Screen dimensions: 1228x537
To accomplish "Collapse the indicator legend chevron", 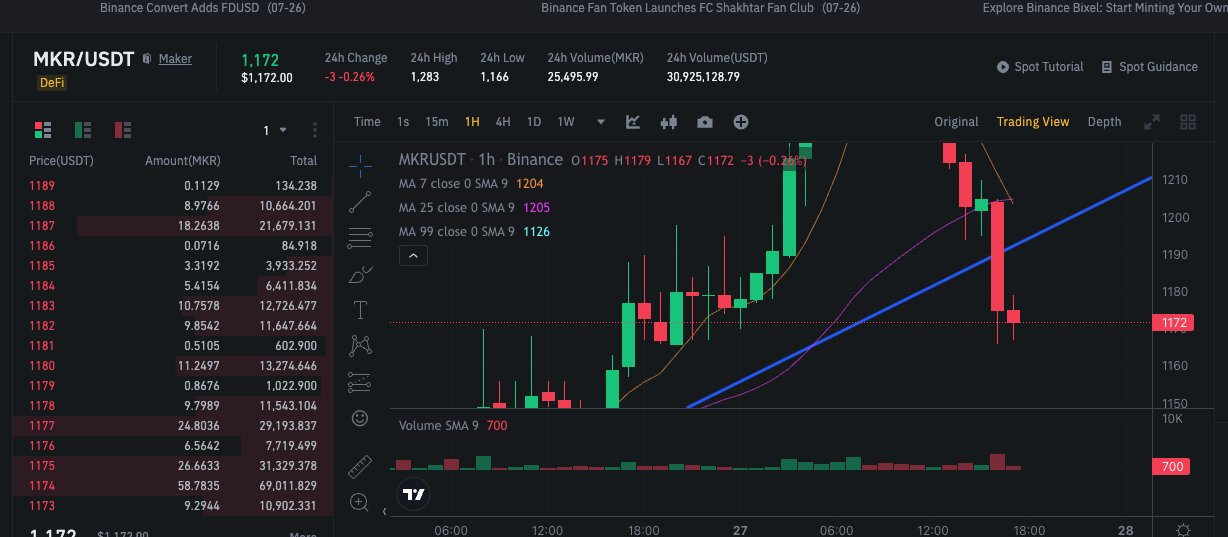I will [x=414, y=256].
